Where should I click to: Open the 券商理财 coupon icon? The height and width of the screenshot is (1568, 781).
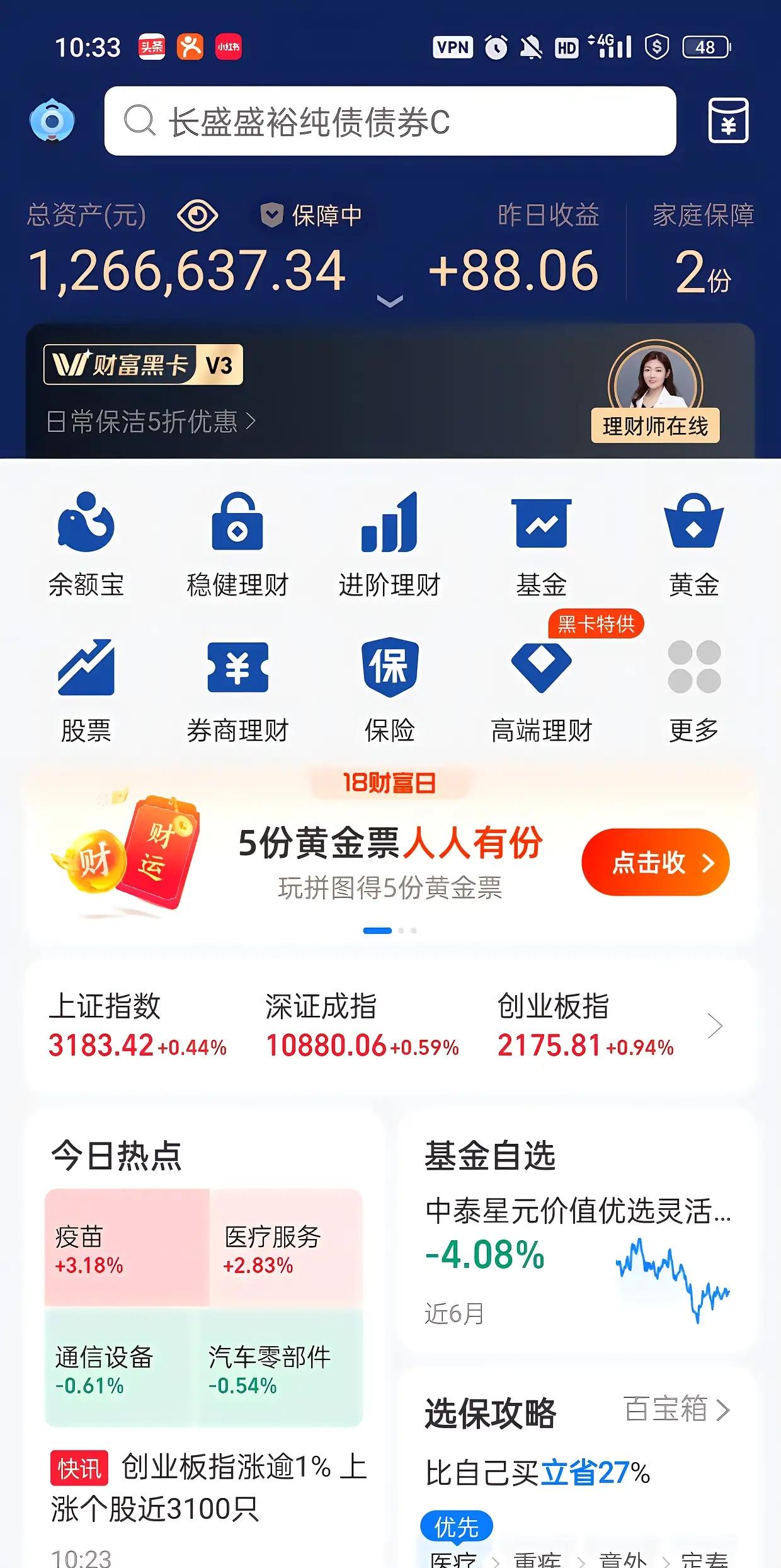click(239, 684)
